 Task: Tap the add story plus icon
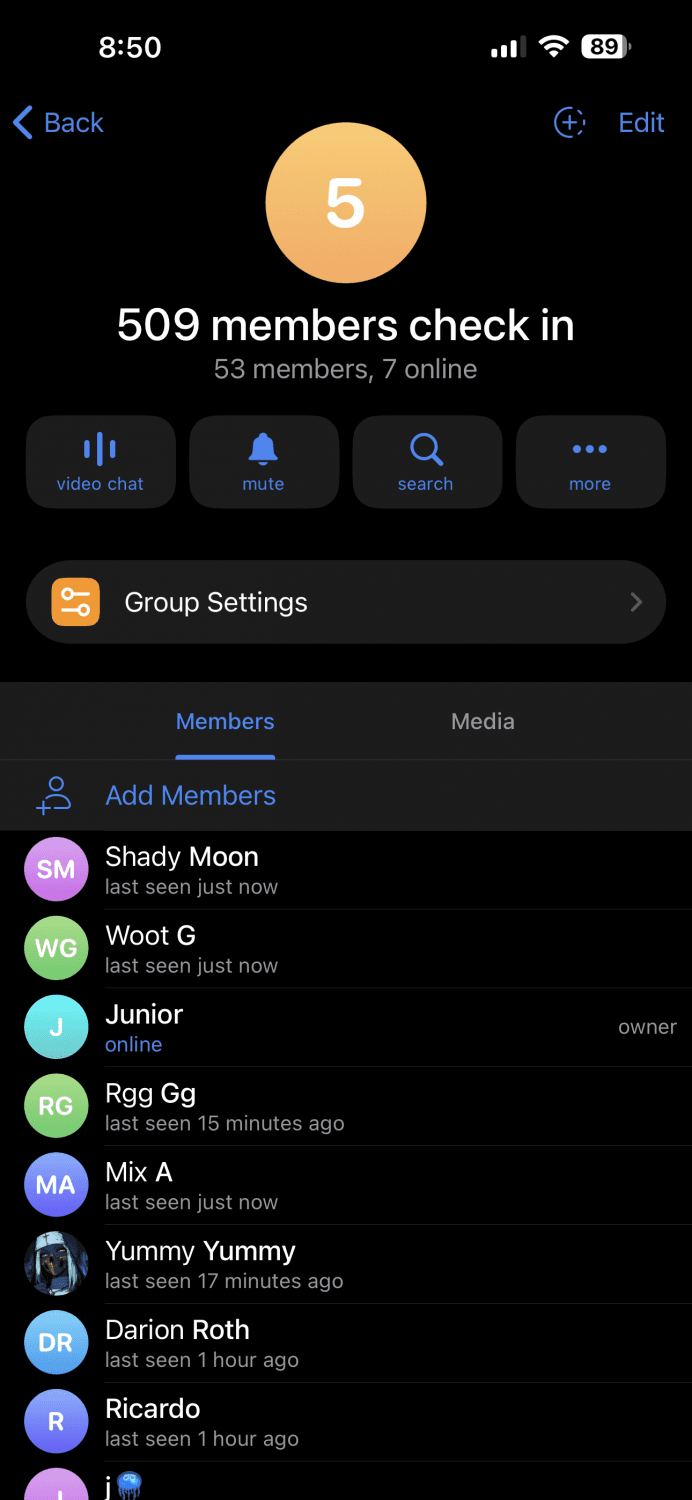click(x=569, y=123)
